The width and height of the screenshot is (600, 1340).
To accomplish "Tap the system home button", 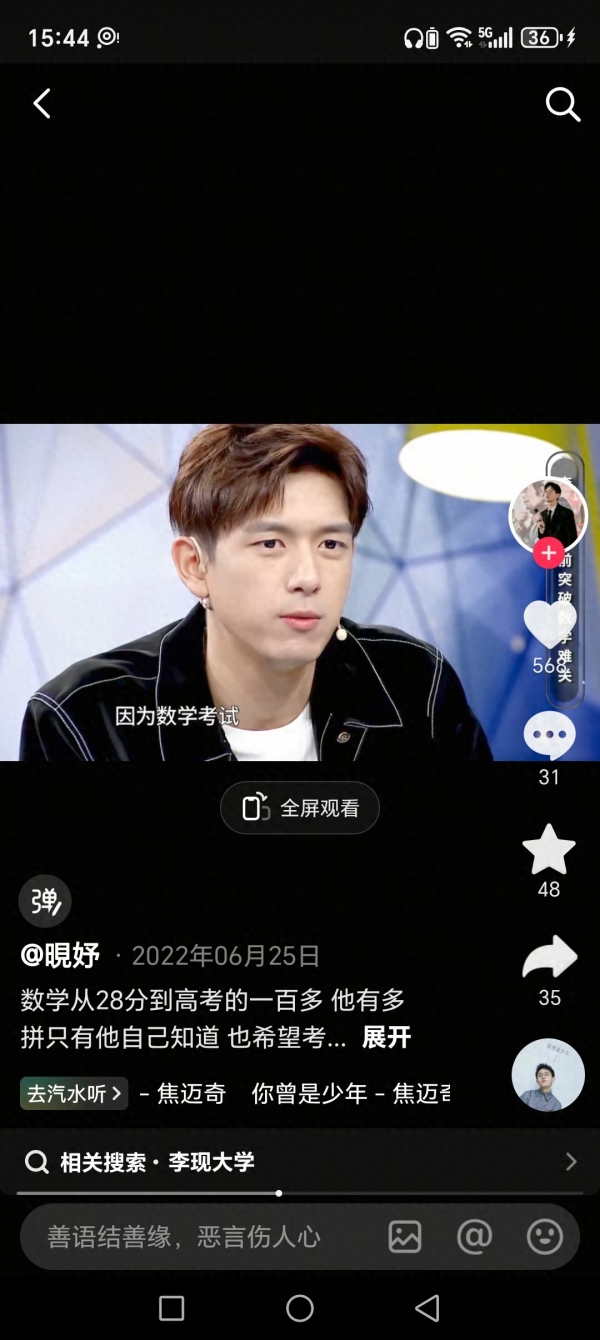I will click(x=300, y=1308).
